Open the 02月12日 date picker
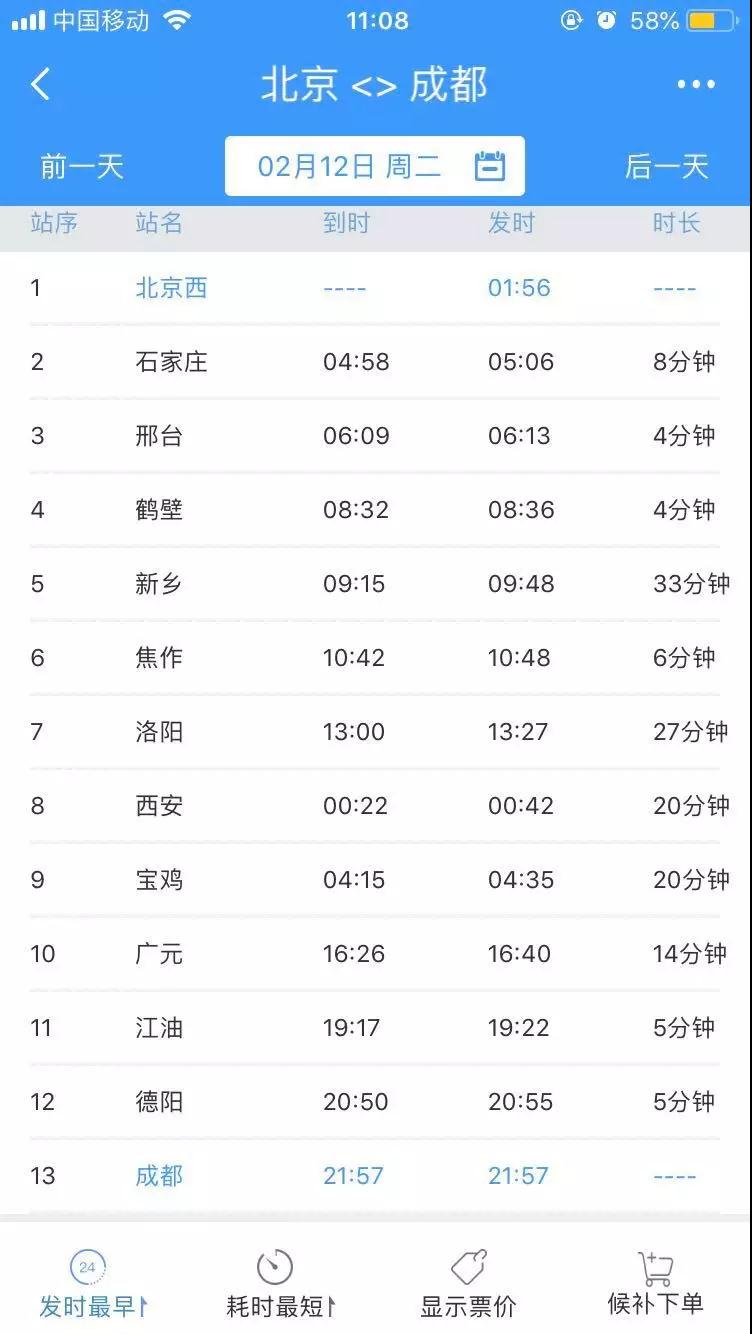 point(375,166)
